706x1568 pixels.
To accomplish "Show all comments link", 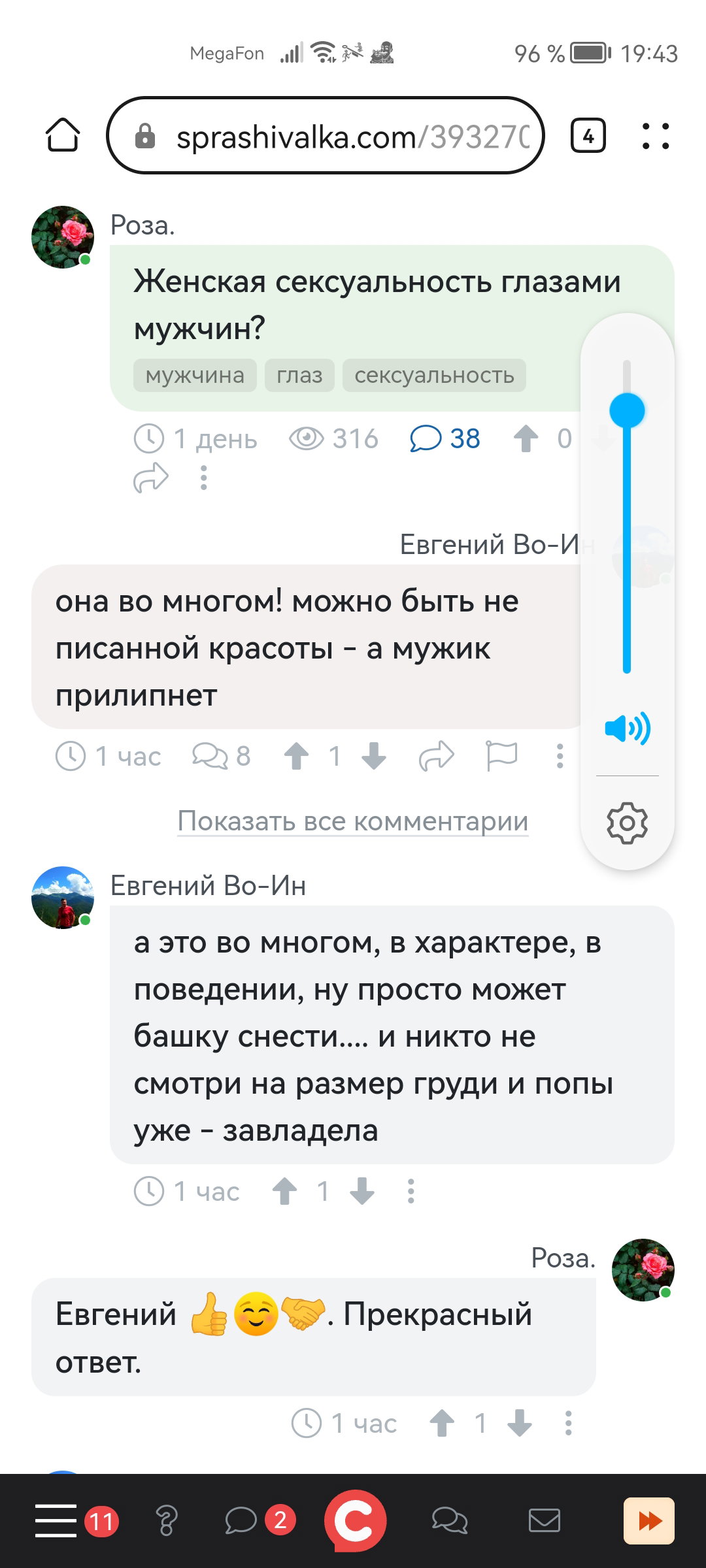I will (x=353, y=821).
